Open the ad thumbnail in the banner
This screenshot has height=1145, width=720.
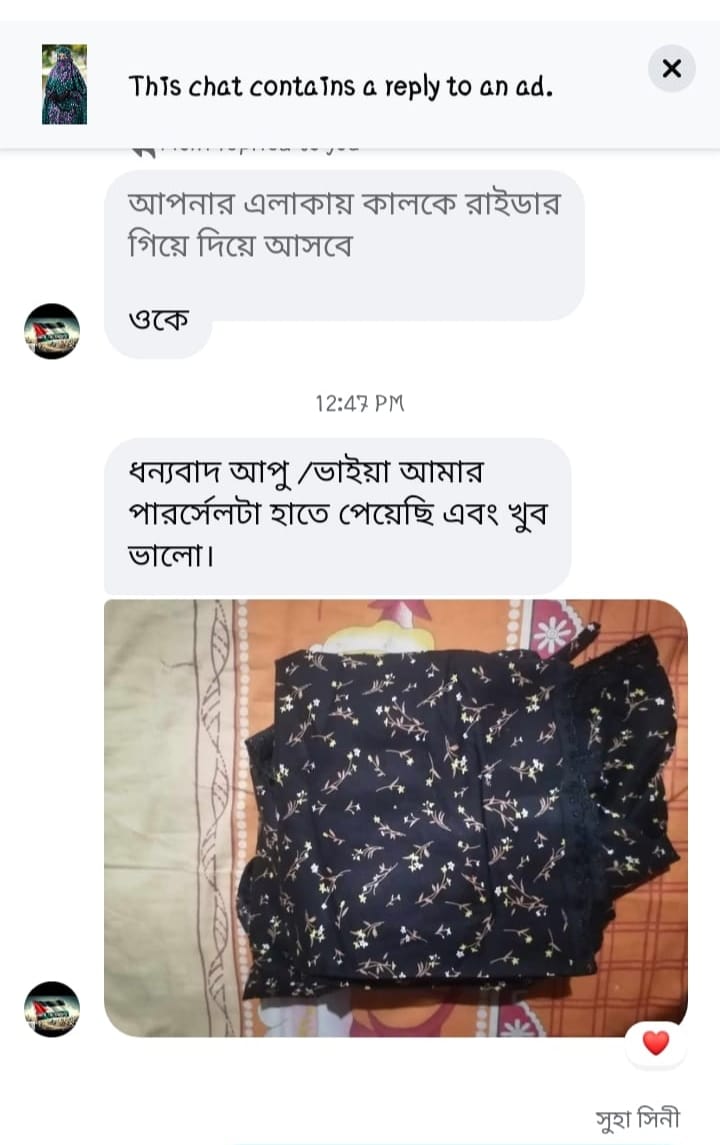pos(64,84)
